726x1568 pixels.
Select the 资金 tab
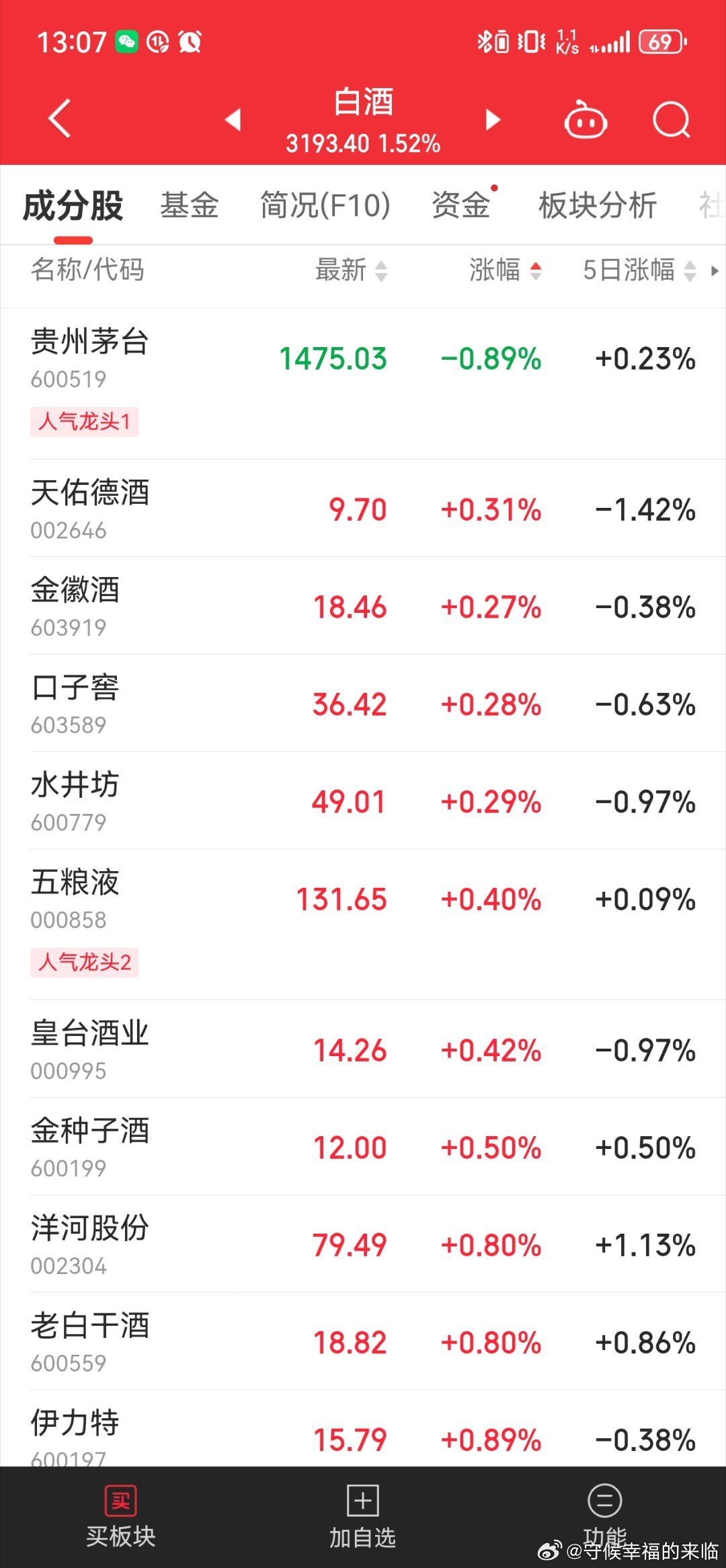coord(461,205)
